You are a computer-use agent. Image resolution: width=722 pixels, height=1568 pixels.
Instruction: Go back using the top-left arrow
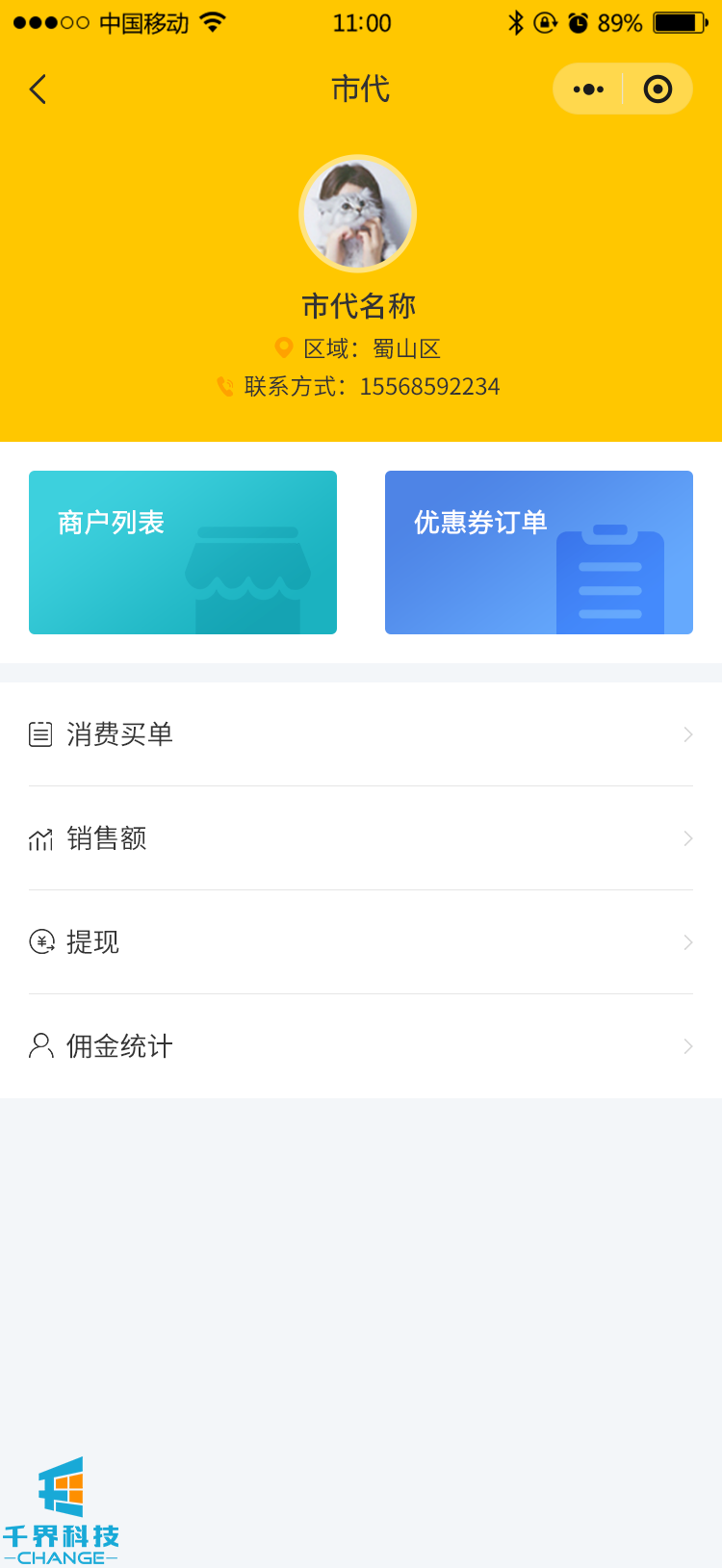[39, 90]
